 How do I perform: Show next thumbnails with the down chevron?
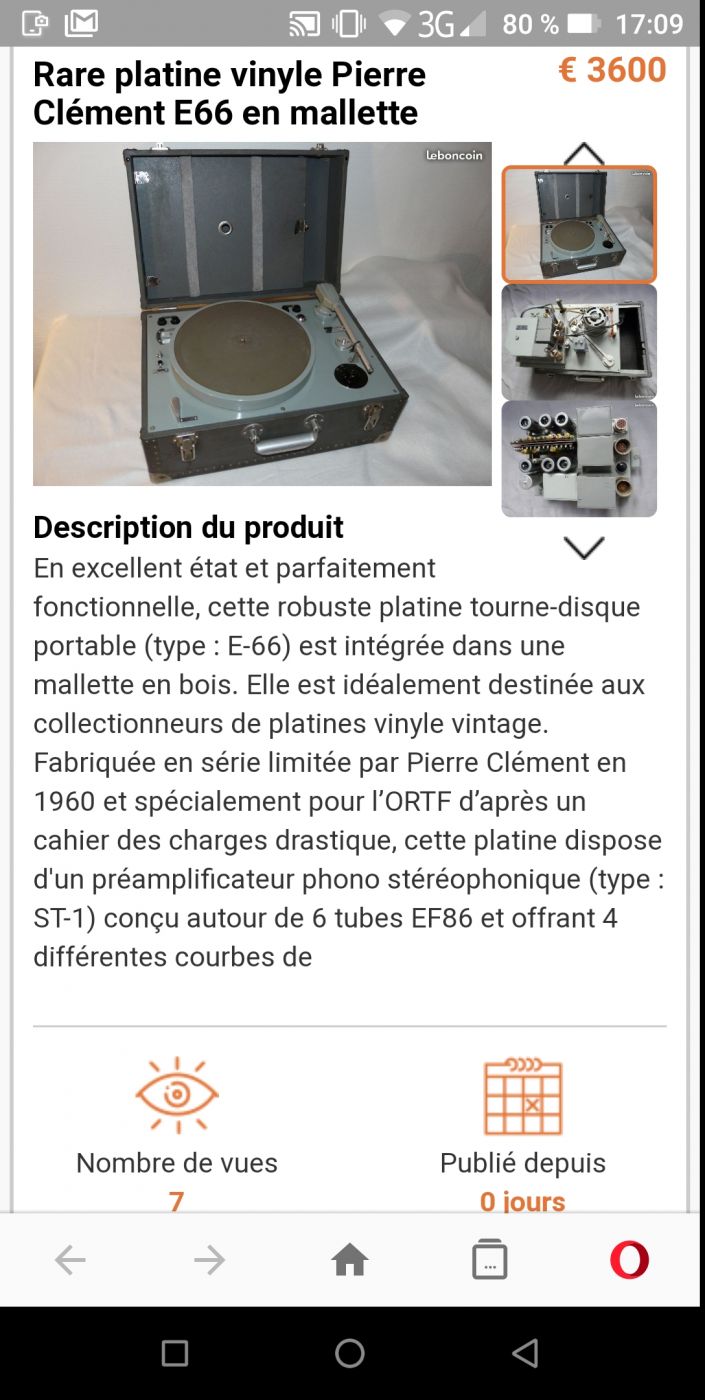[584, 547]
